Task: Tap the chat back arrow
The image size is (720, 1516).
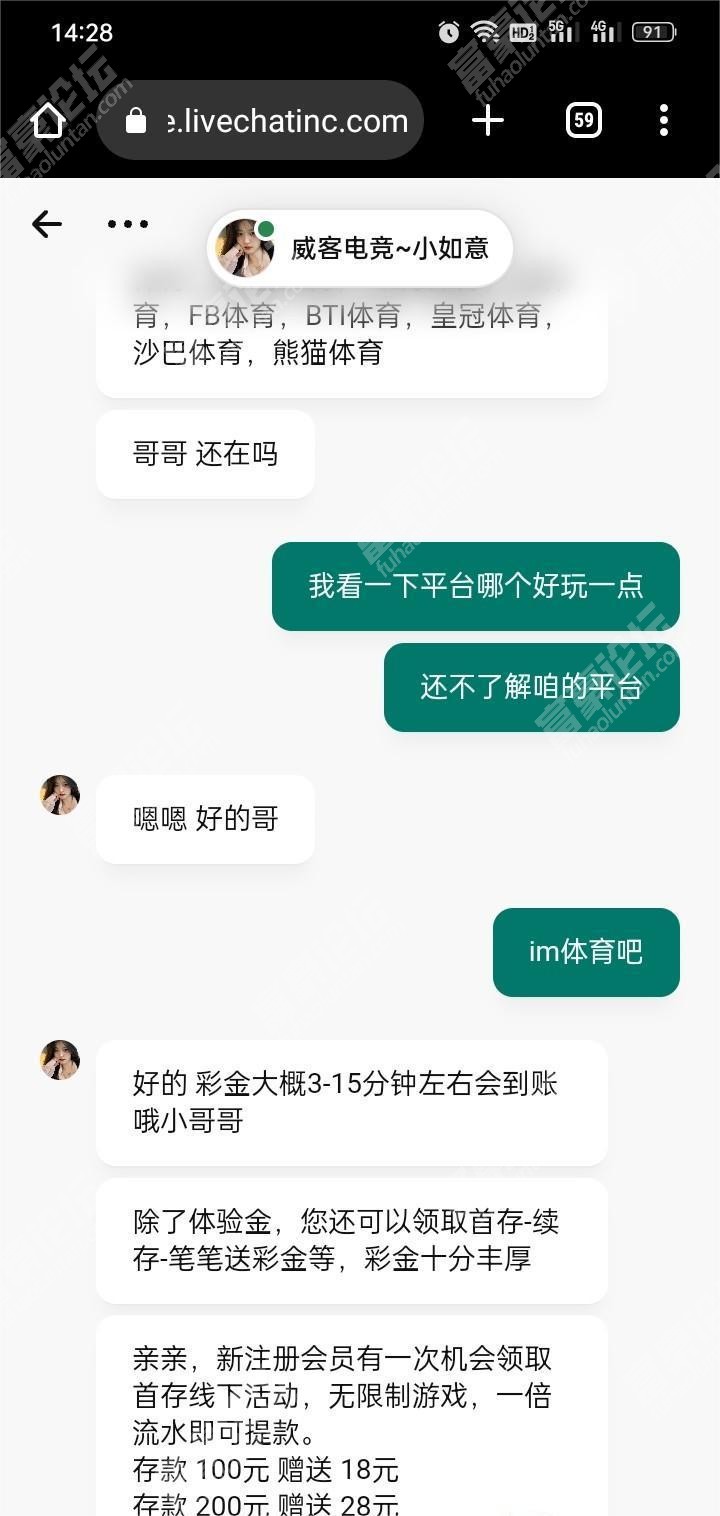Action: tap(47, 224)
